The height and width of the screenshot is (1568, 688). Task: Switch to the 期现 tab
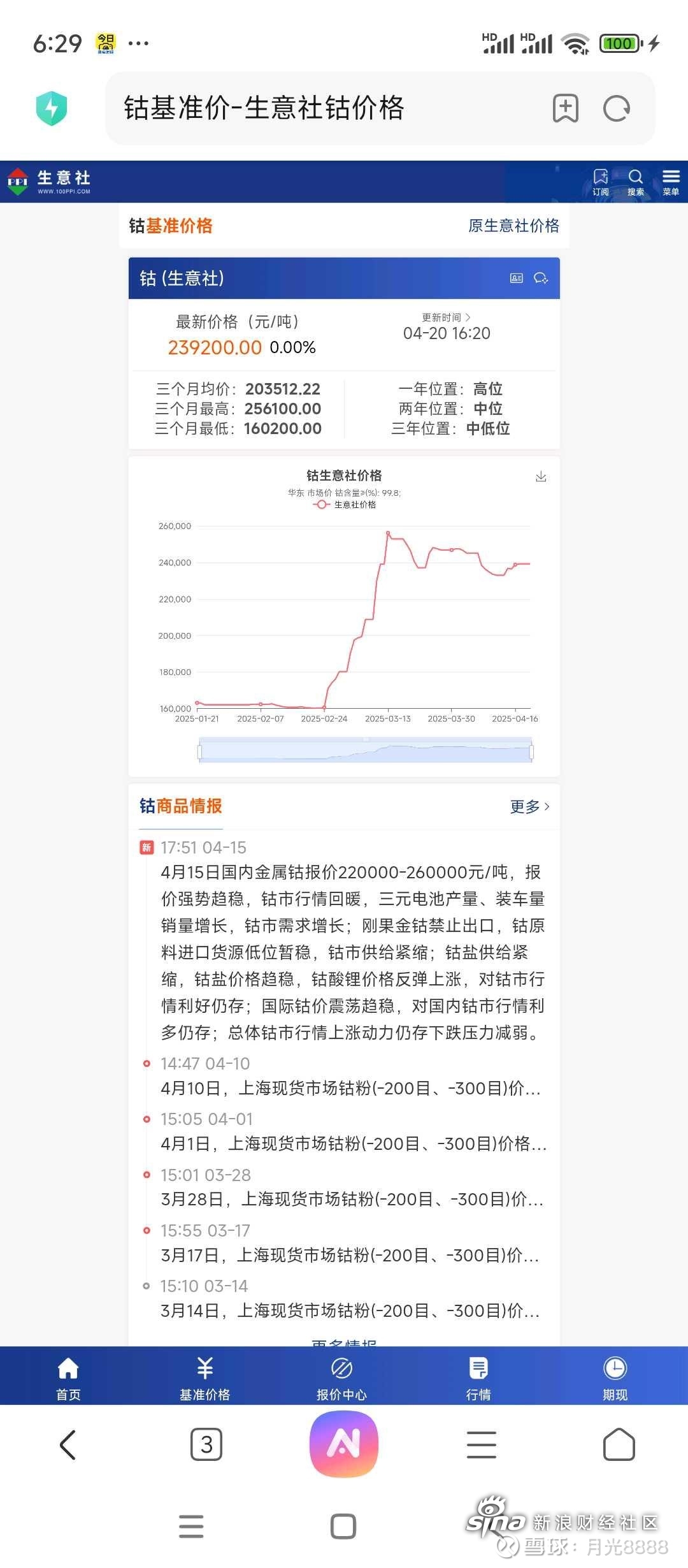[x=615, y=1379]
